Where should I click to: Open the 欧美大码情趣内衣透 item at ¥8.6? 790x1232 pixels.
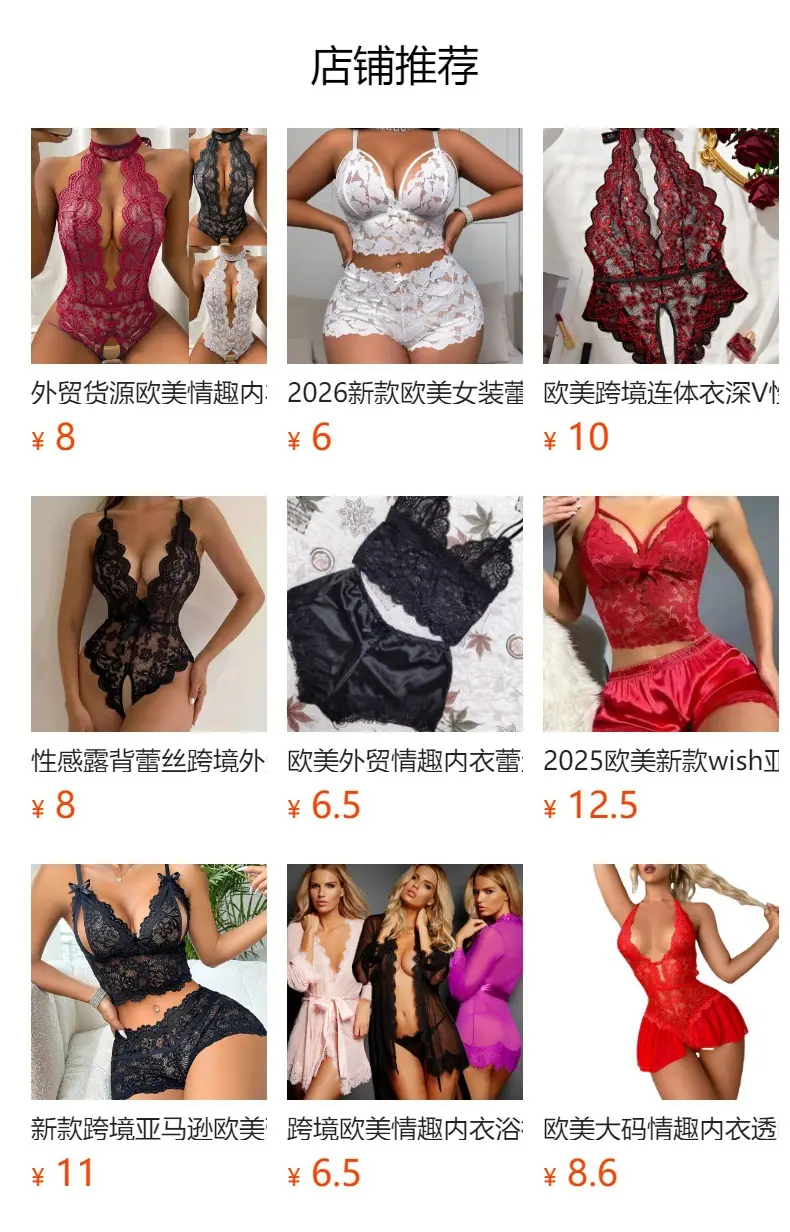pos(661,1027)
